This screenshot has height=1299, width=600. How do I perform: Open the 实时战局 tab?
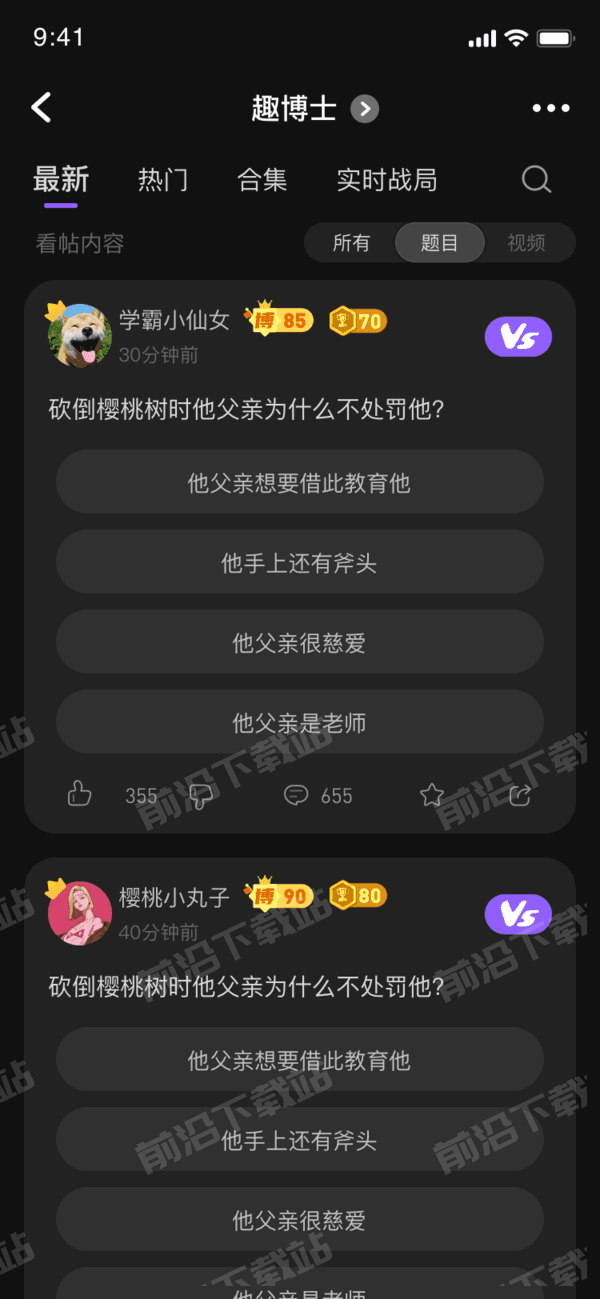(x=387, y=180)
